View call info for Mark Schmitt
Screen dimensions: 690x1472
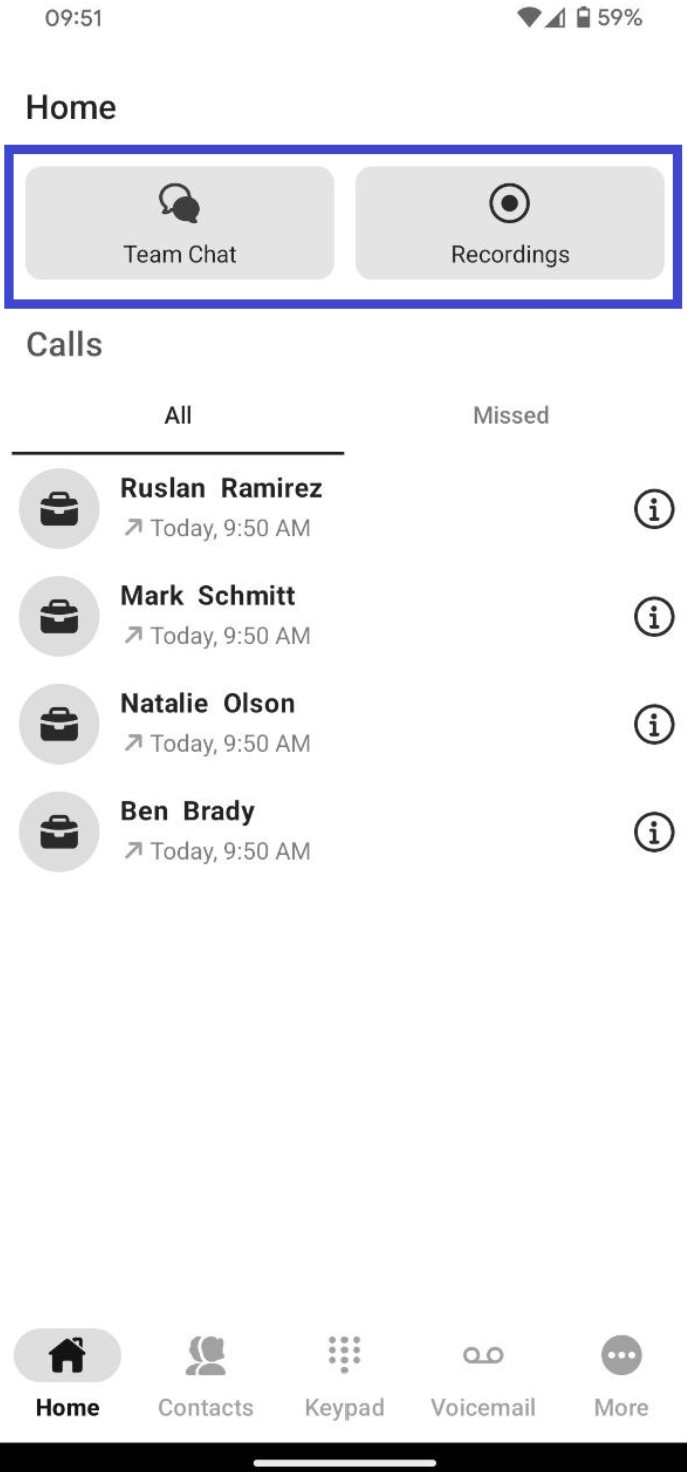[x=654, y=618]
